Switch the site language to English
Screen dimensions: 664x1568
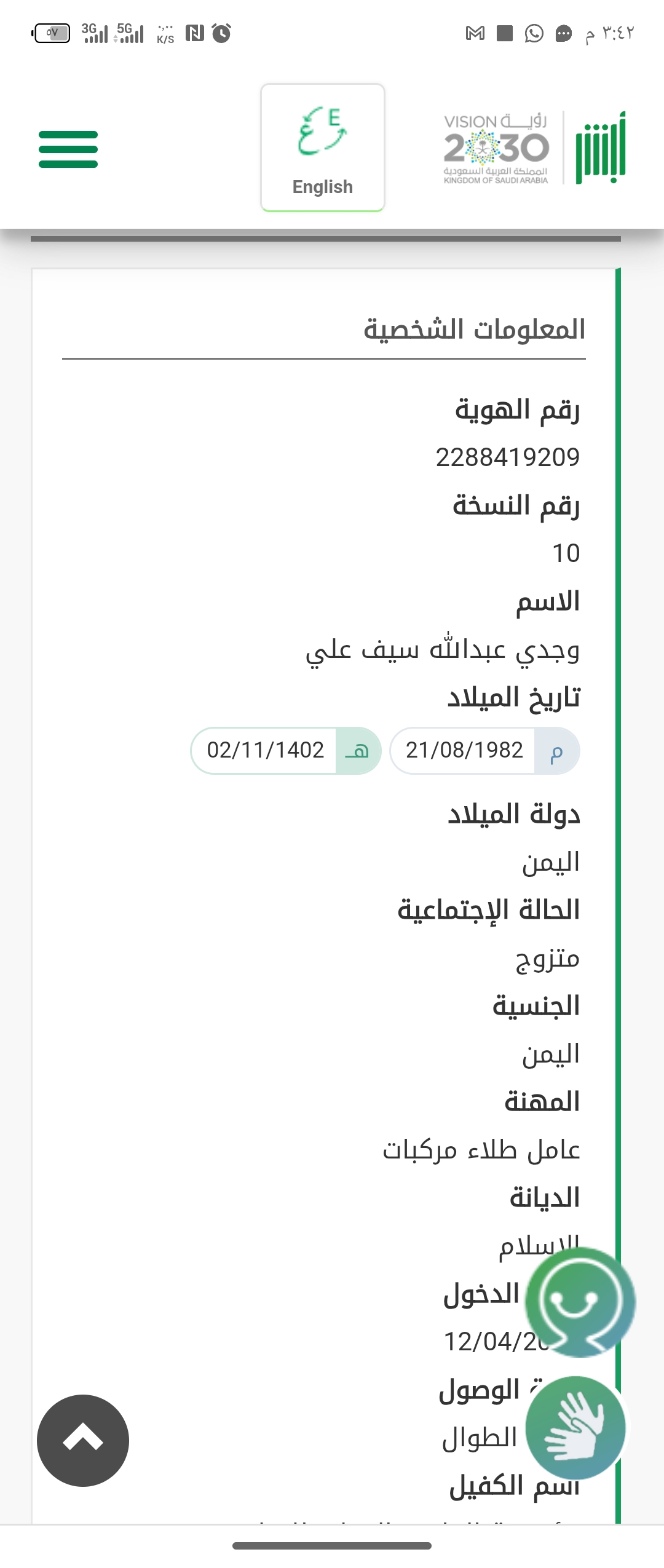(x=323, y=148)
